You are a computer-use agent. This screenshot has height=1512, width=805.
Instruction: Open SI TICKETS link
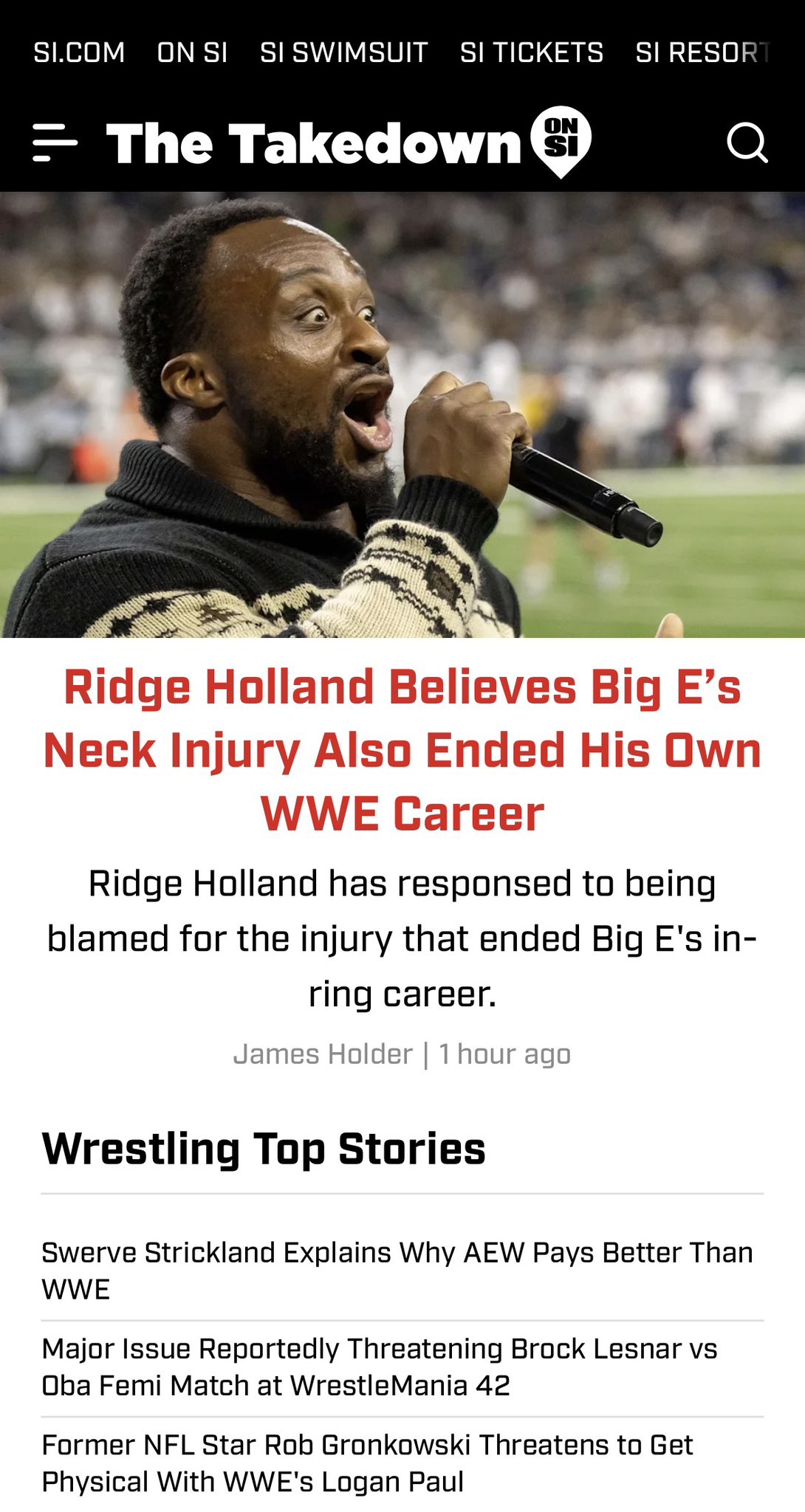531,52
